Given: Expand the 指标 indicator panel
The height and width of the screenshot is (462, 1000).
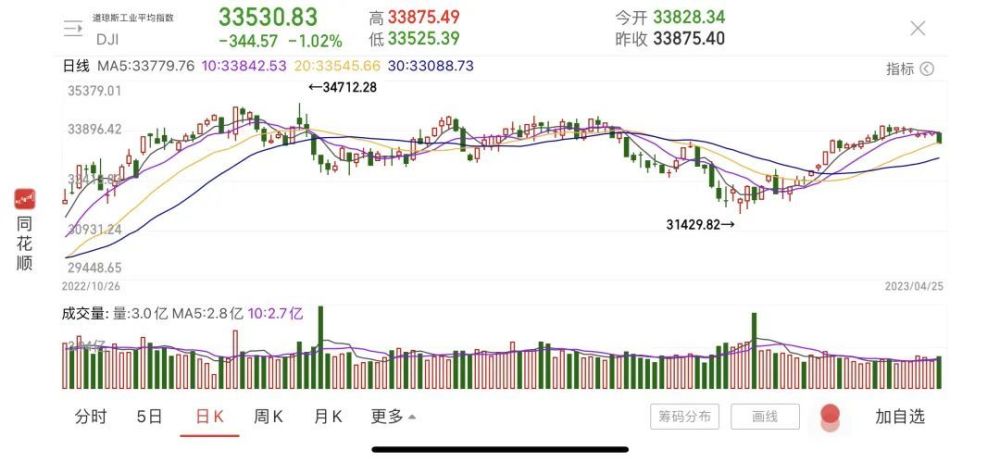Looking at the screenshot, I should tap(909, 68).
